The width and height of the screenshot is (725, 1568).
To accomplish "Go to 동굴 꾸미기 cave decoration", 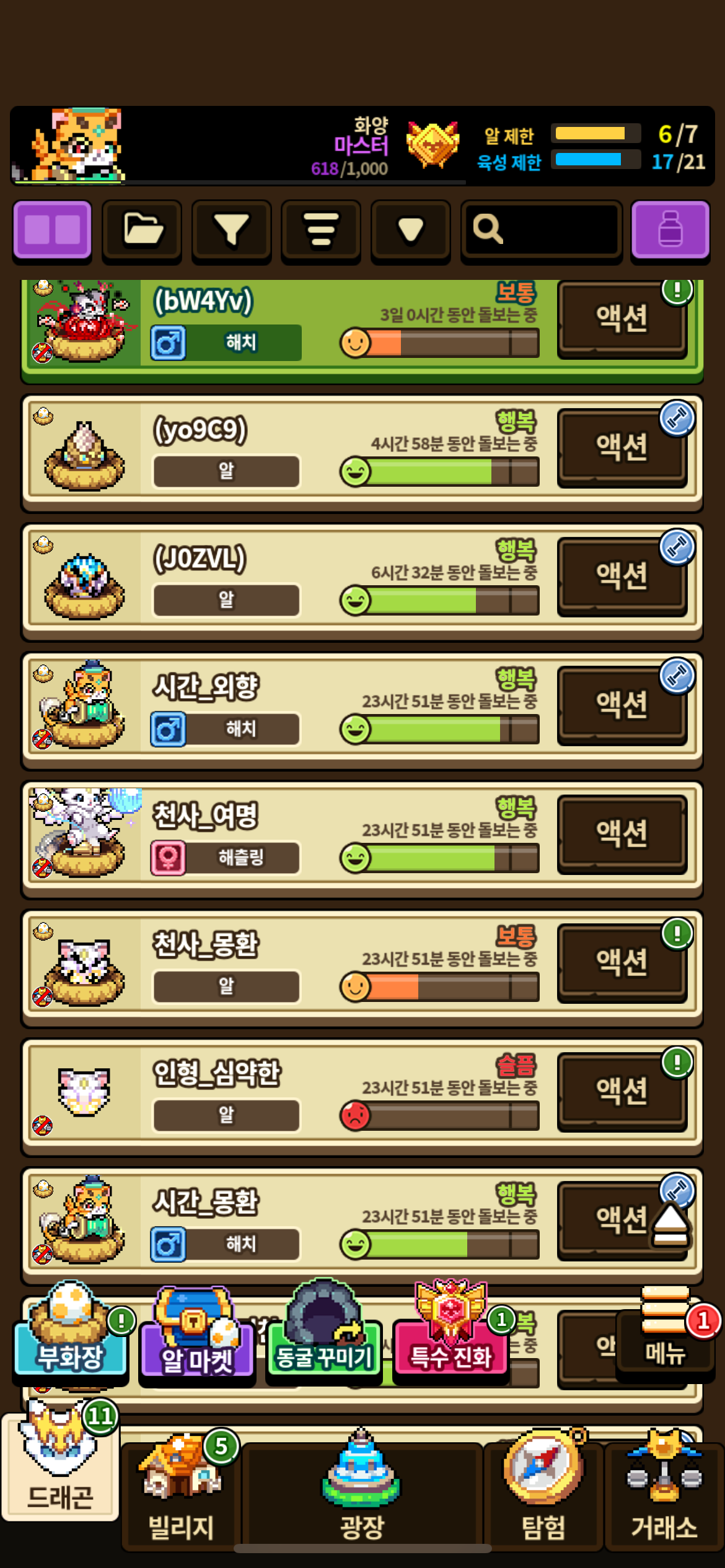I will click(324, 1344).
